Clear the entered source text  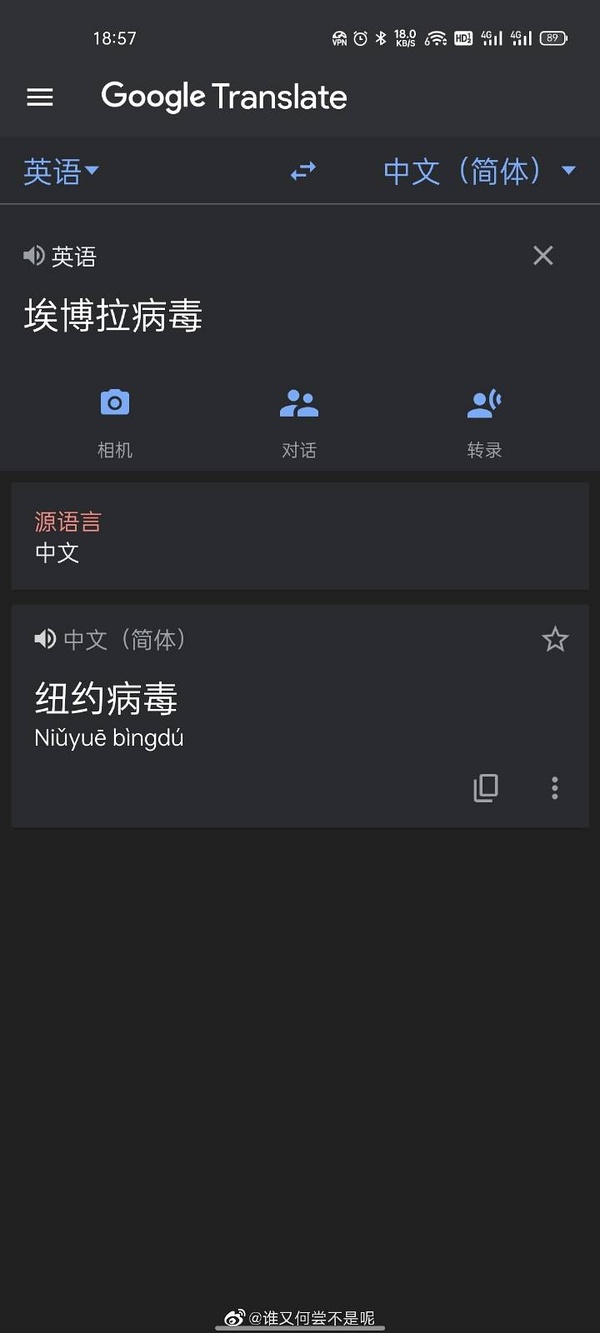pos(543,256)
